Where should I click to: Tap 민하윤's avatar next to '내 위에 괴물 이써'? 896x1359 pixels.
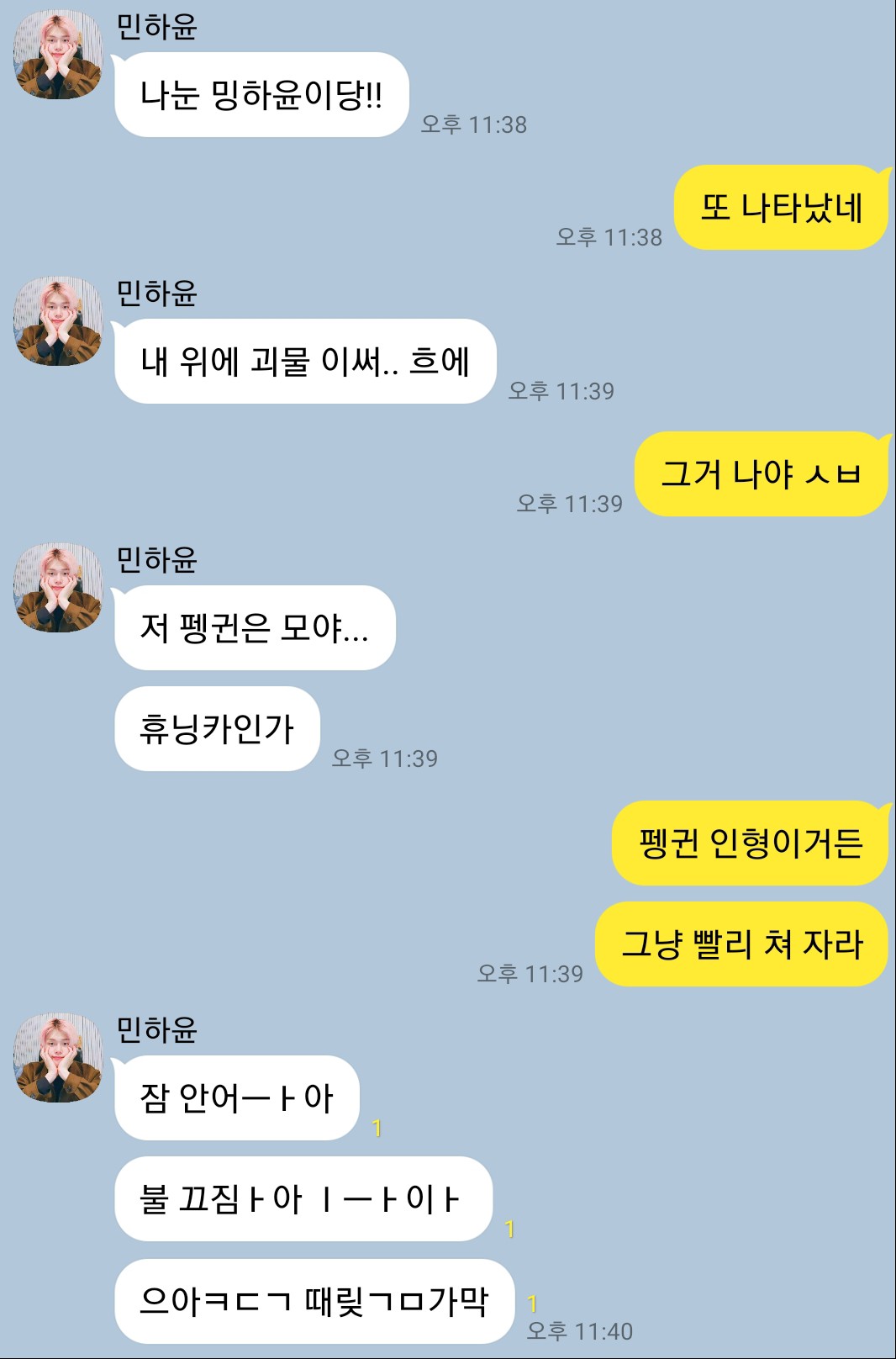click(x=58, y=321)
